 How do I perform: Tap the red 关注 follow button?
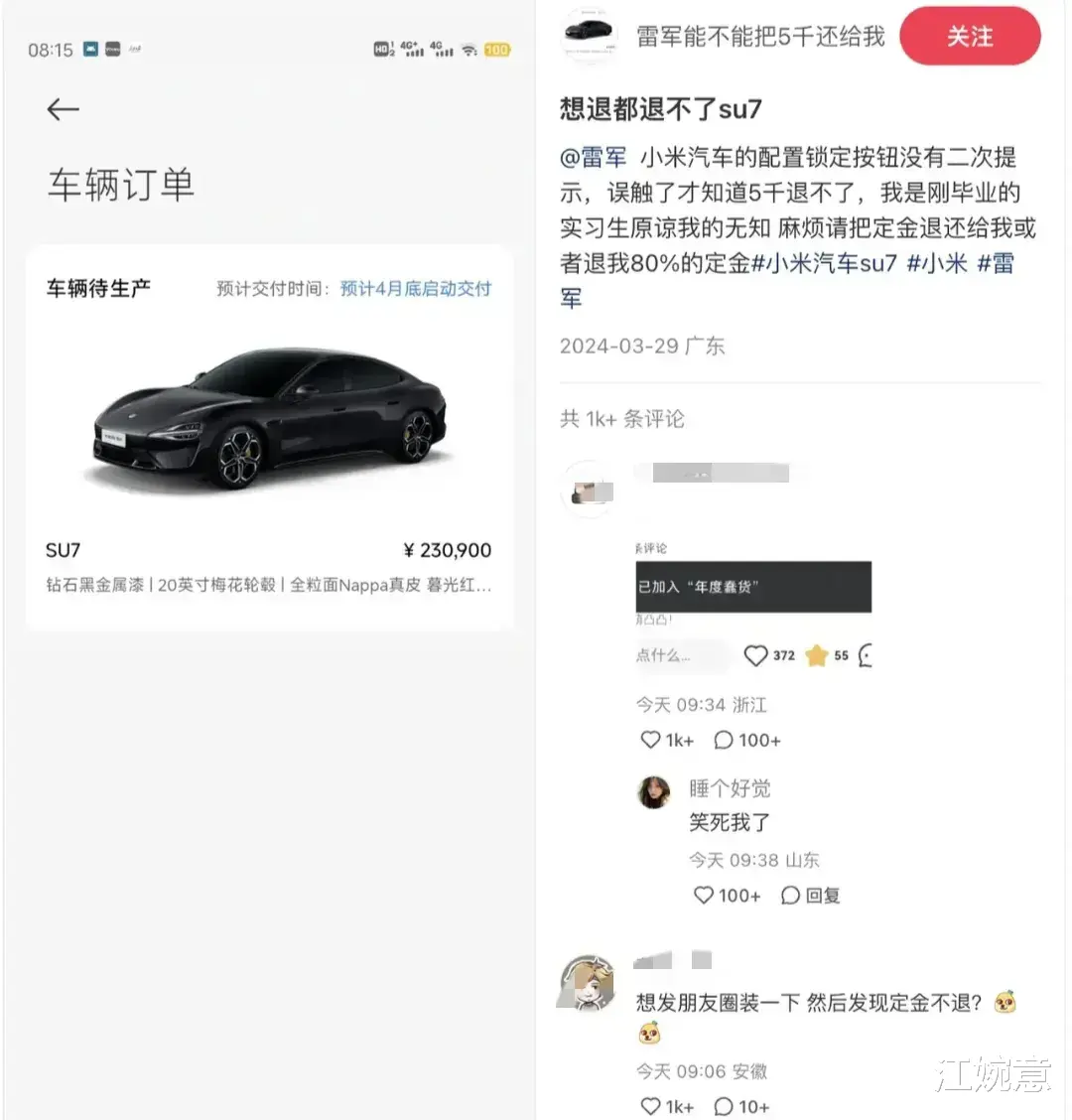[x=969, y=37]
